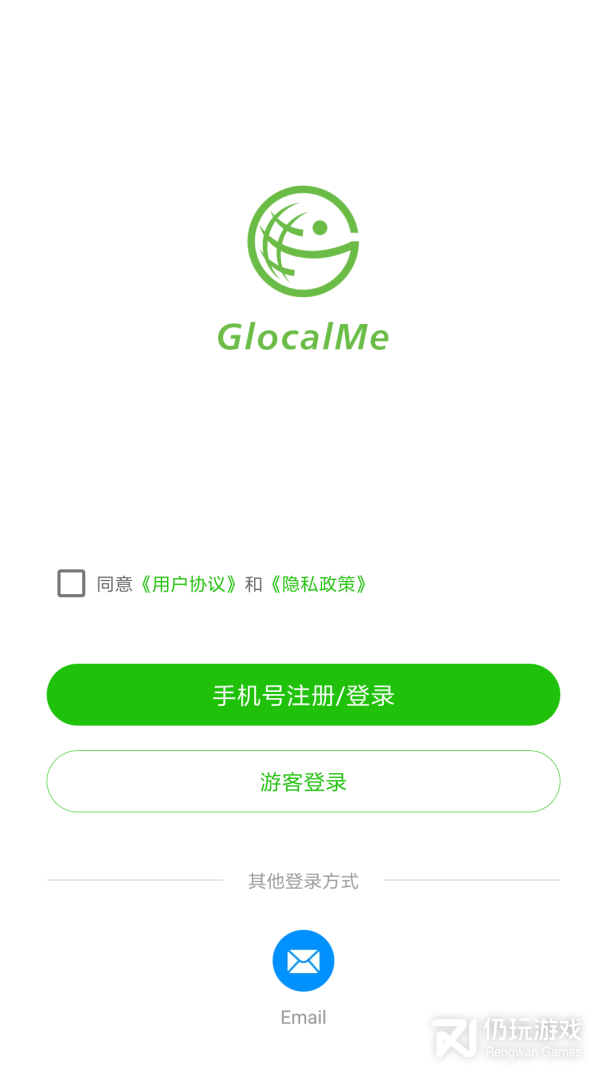The image size is (607, 1080).
Task: Tap 手机号注册/登录 button
Action: 303,695
